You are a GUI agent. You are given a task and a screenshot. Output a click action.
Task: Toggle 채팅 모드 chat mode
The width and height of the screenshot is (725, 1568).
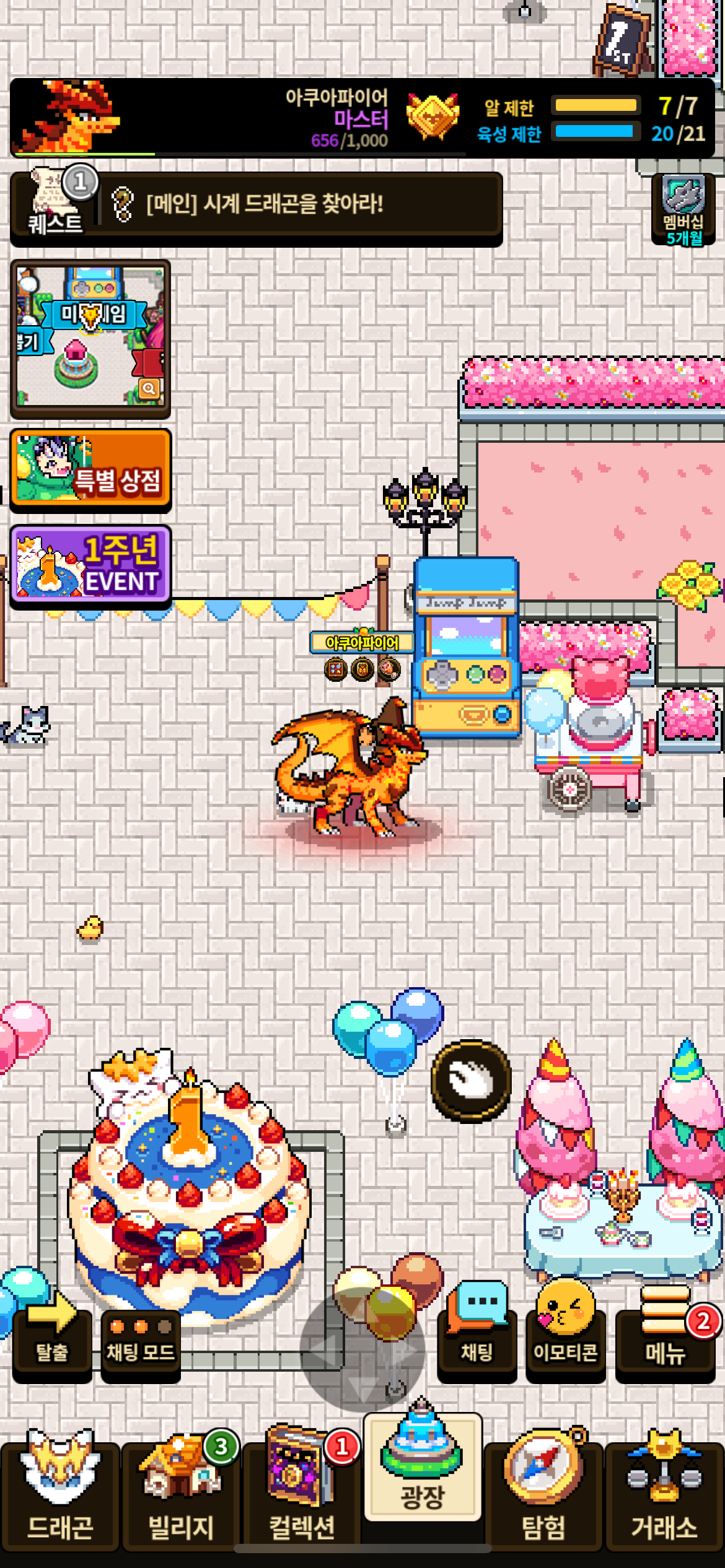coord(141,1344)
